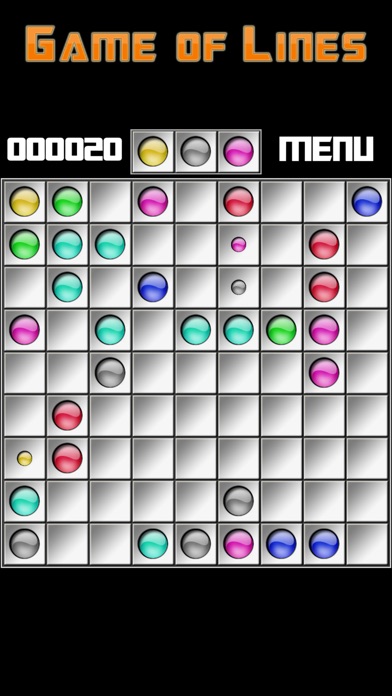Tap the cyan ball in the bottom row
The image size is (392, 696).
click(153, 544)
